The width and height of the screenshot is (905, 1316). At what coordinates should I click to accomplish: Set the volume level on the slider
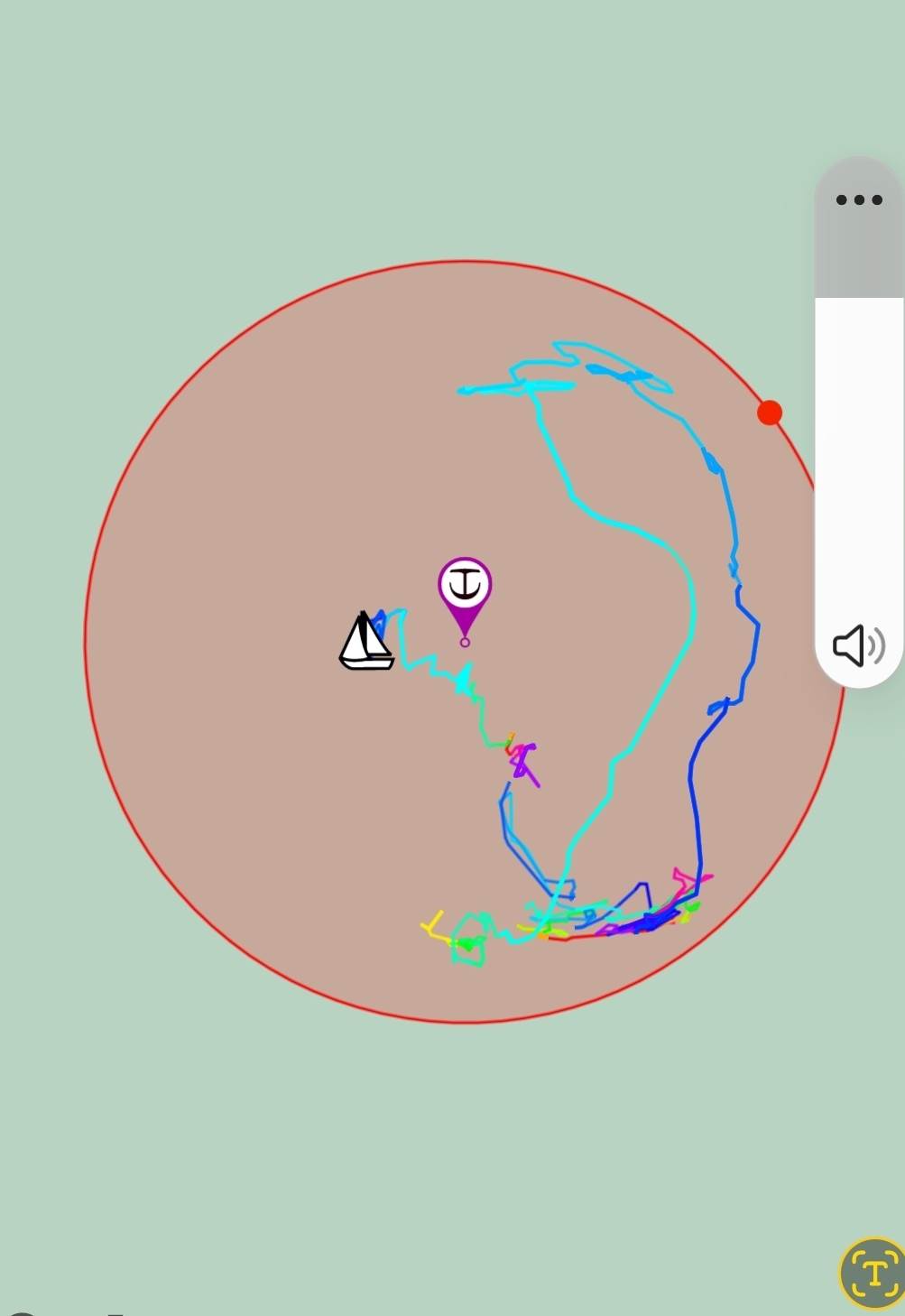[x=858, y=451]
